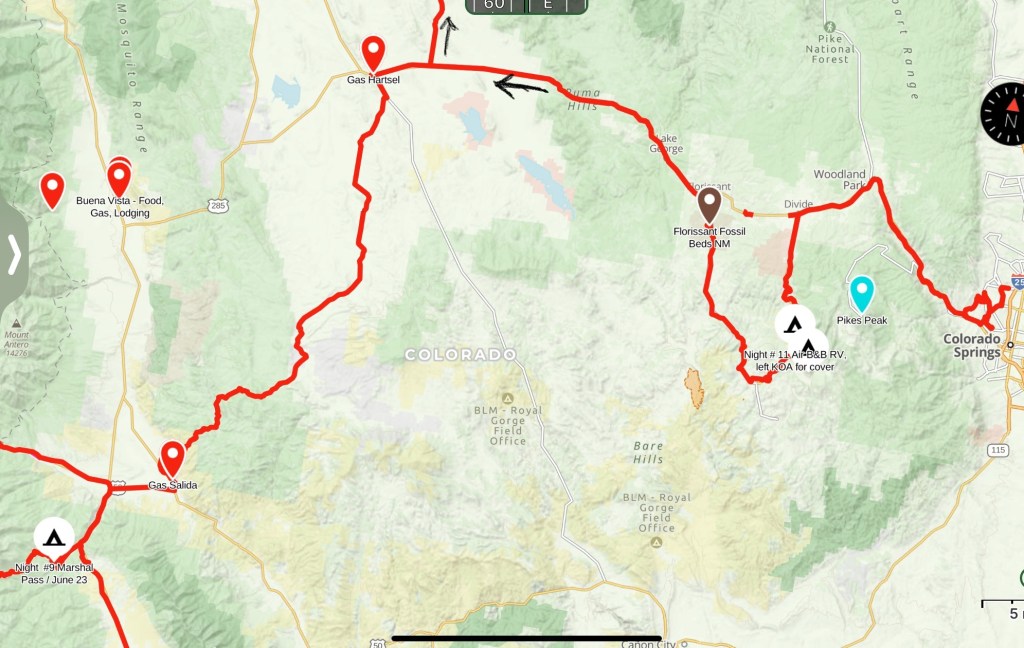Open the Night #9 Marshal Pass campsite marker

point(53,537)
